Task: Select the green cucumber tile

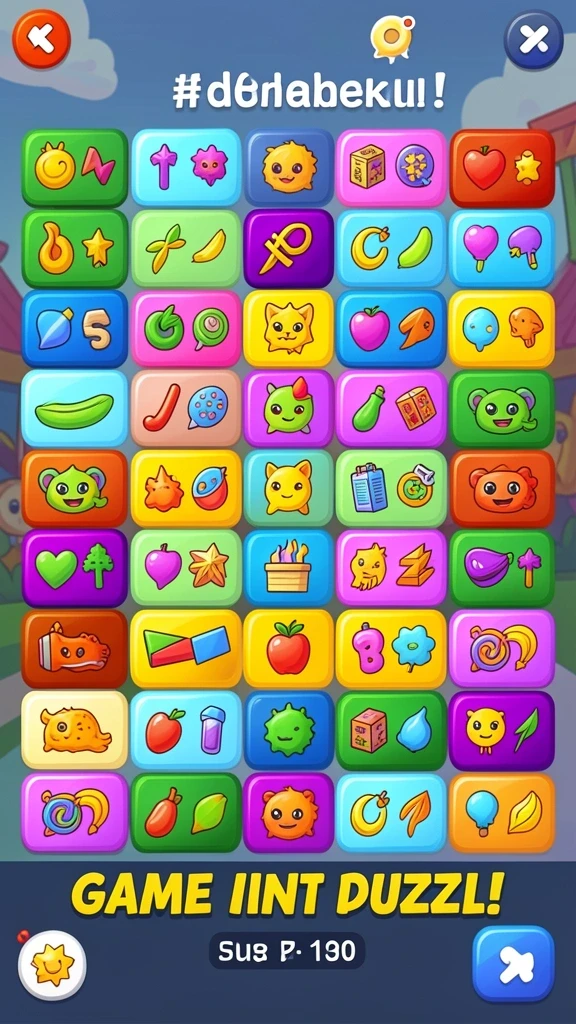Action: click(x=74, y=409)
